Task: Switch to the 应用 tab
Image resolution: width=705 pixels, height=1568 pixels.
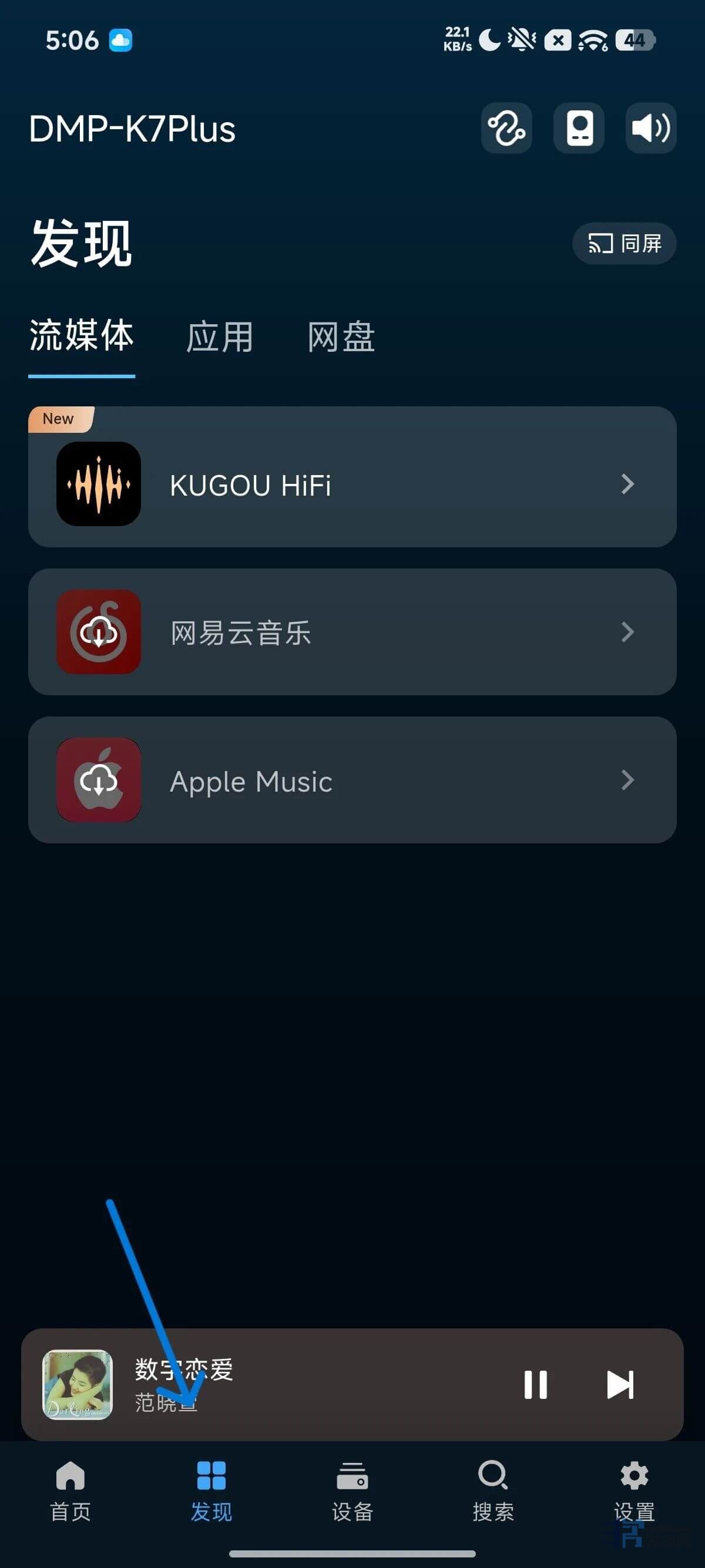Action: (x=220, y=337)
